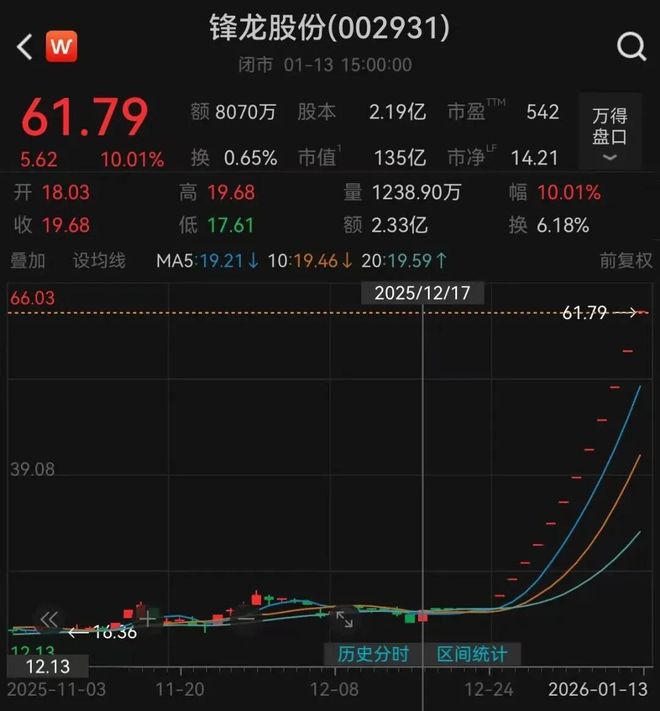660x711 pixels.
Task: Change the 前复权 adjustment mode
Action: (625, 261)
